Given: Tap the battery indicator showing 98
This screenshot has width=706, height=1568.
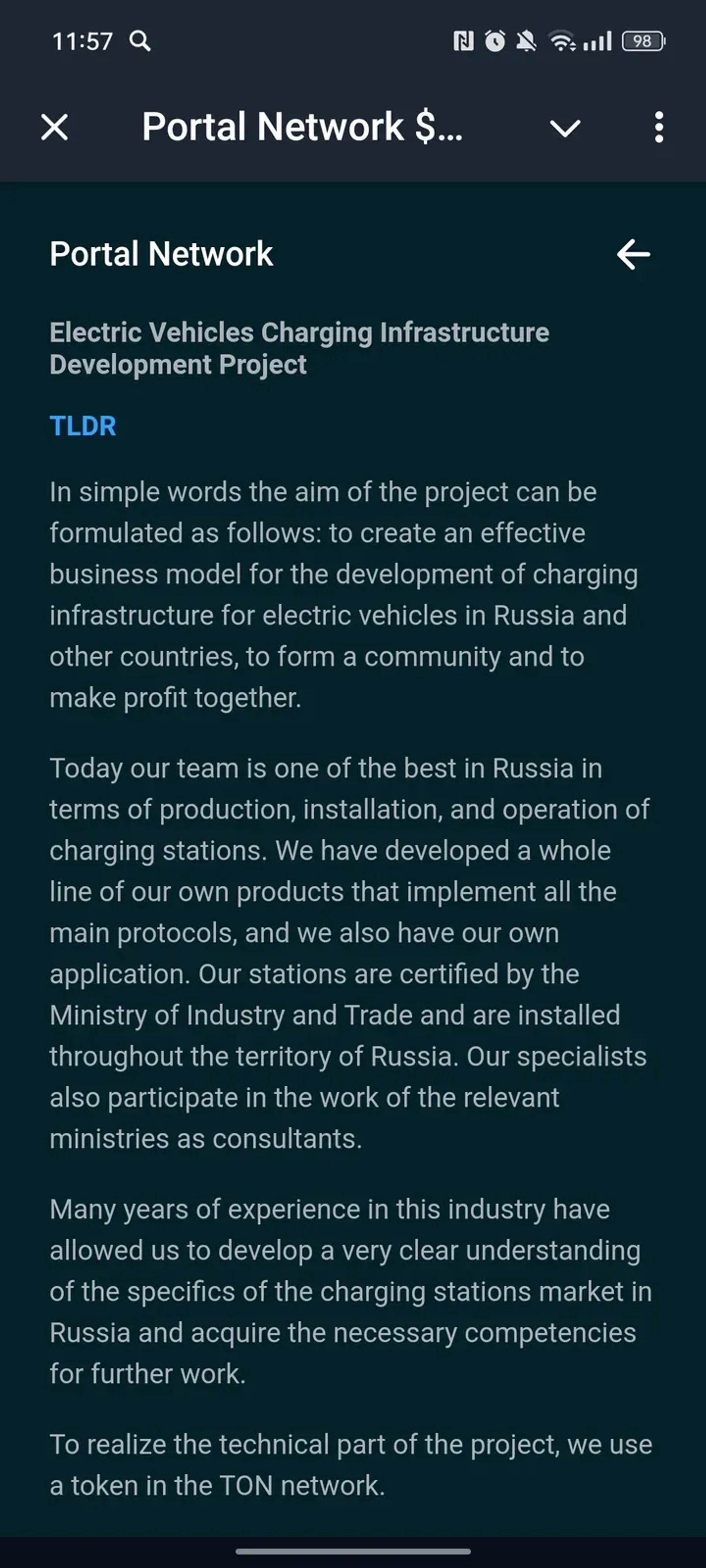Looking at the screenshot, I should [x=642, y=40].
